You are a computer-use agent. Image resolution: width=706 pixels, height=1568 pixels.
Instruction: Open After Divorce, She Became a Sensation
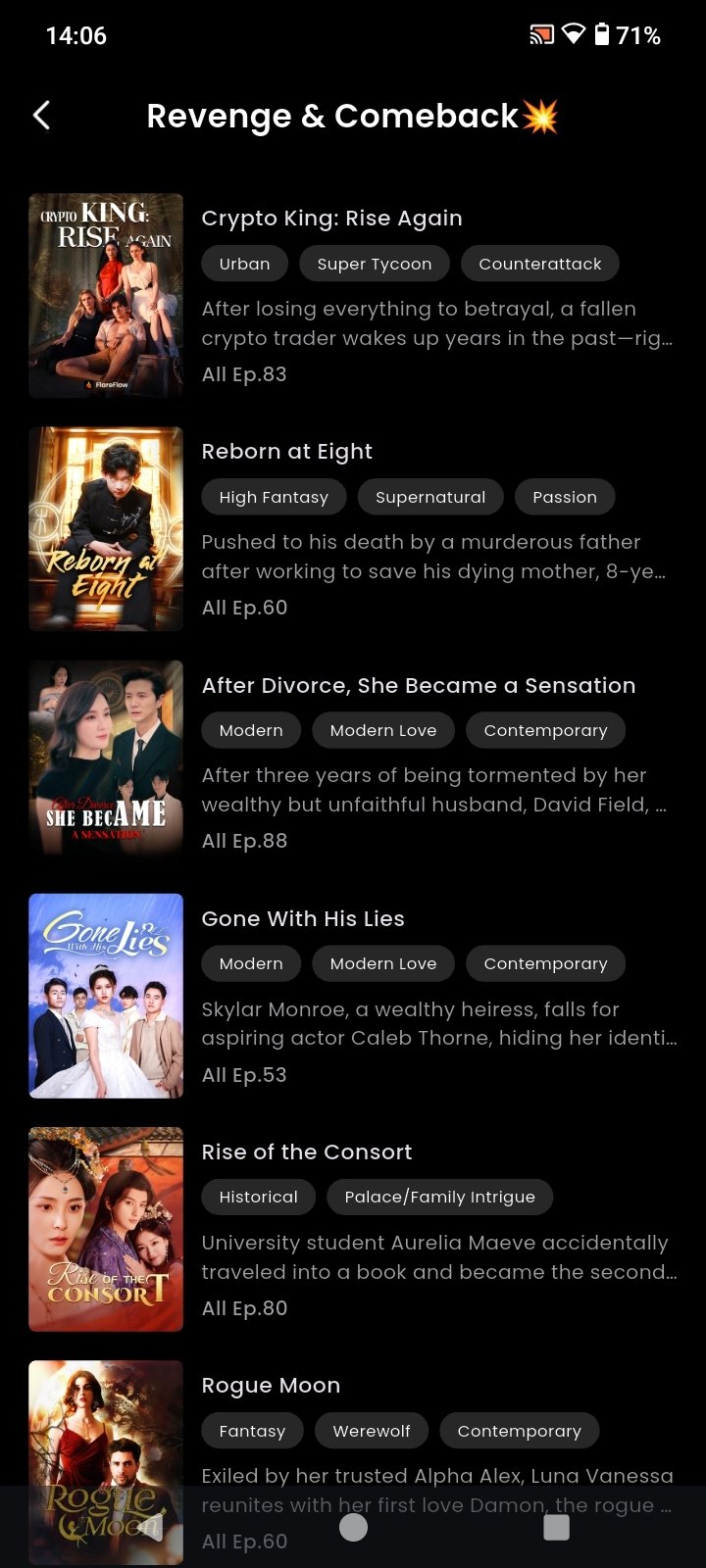click(418, 685)
